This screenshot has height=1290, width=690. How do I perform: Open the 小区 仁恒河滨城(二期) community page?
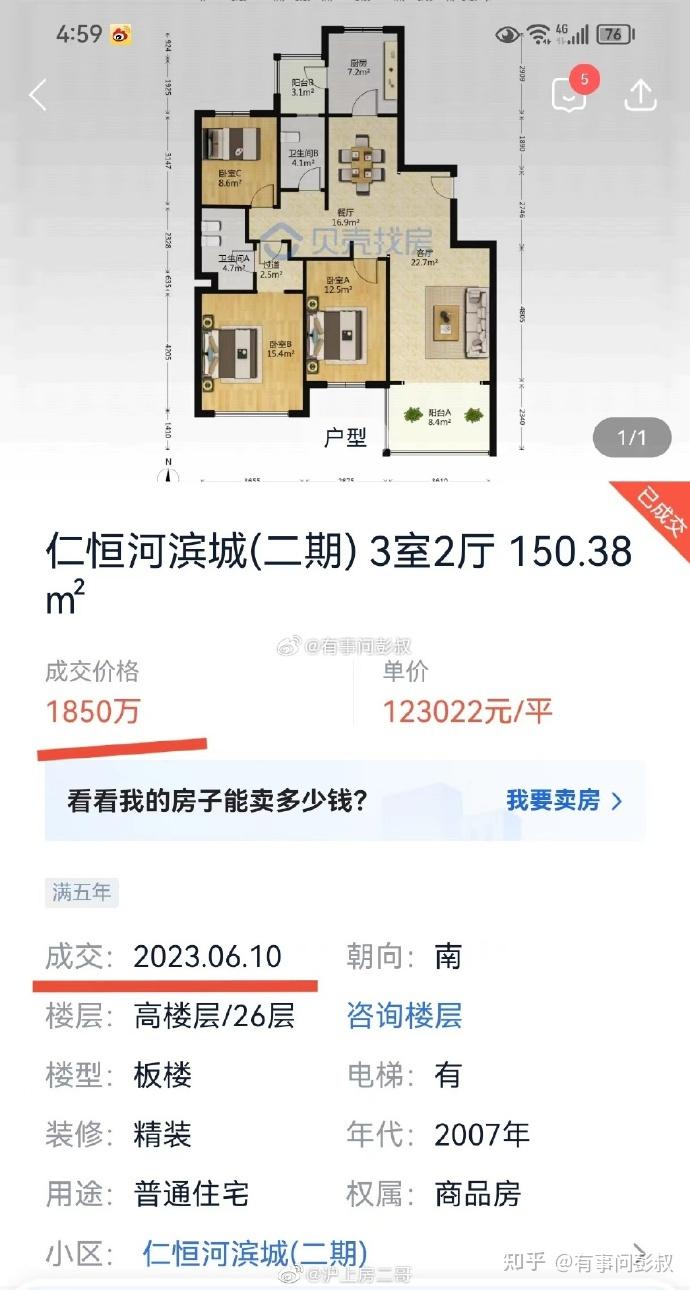(x=255, y=1253)
